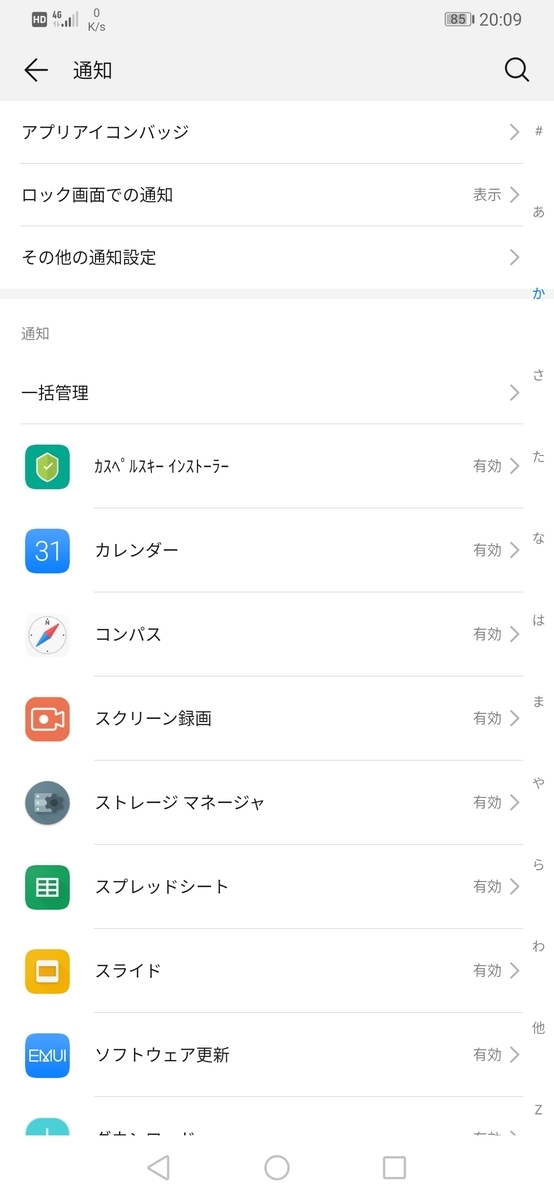
Task: Go back using the top arrow
Action: (36, 70)
